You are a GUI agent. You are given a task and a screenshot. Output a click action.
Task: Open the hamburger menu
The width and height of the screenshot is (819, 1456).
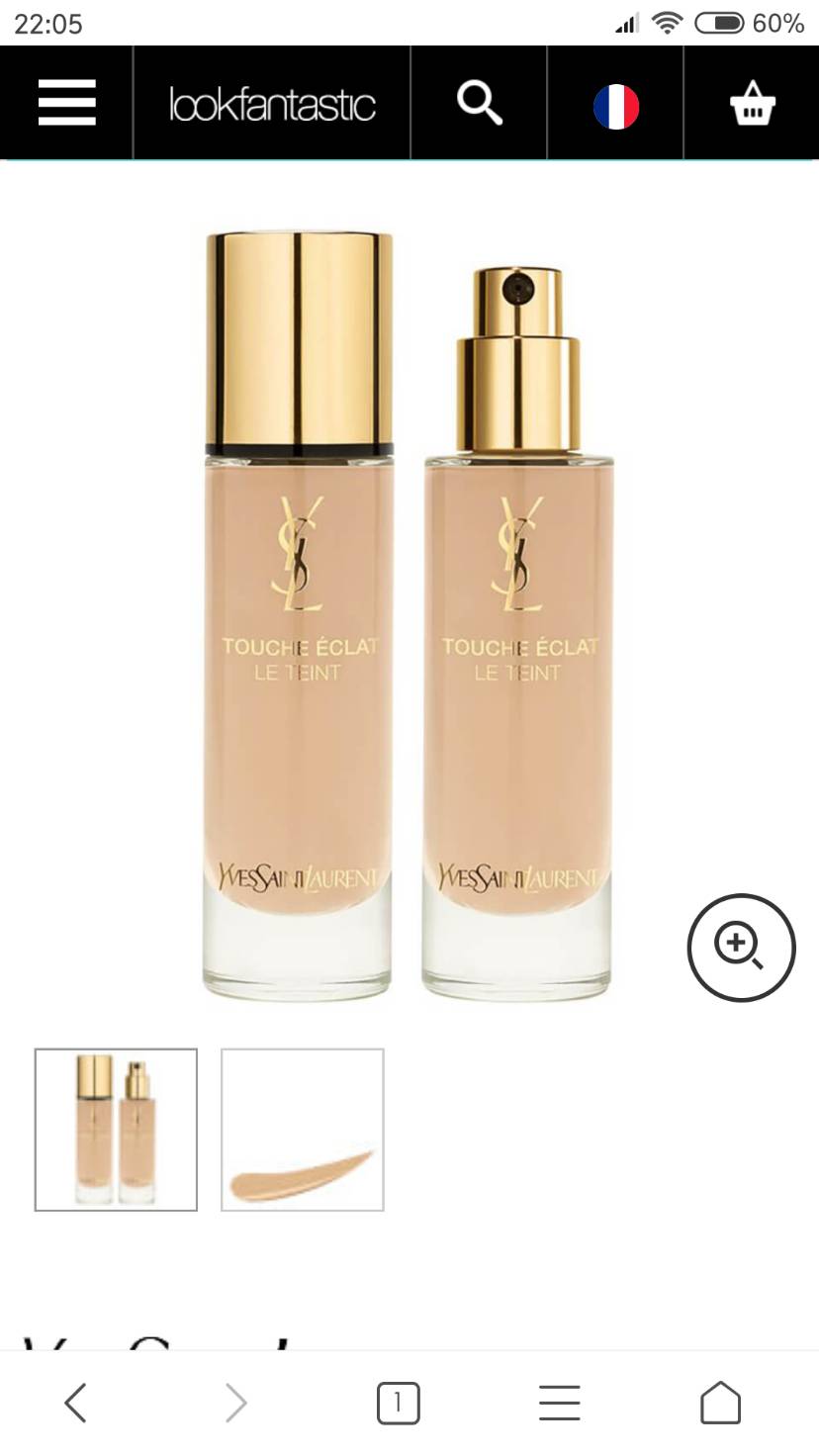pos(66,103)
